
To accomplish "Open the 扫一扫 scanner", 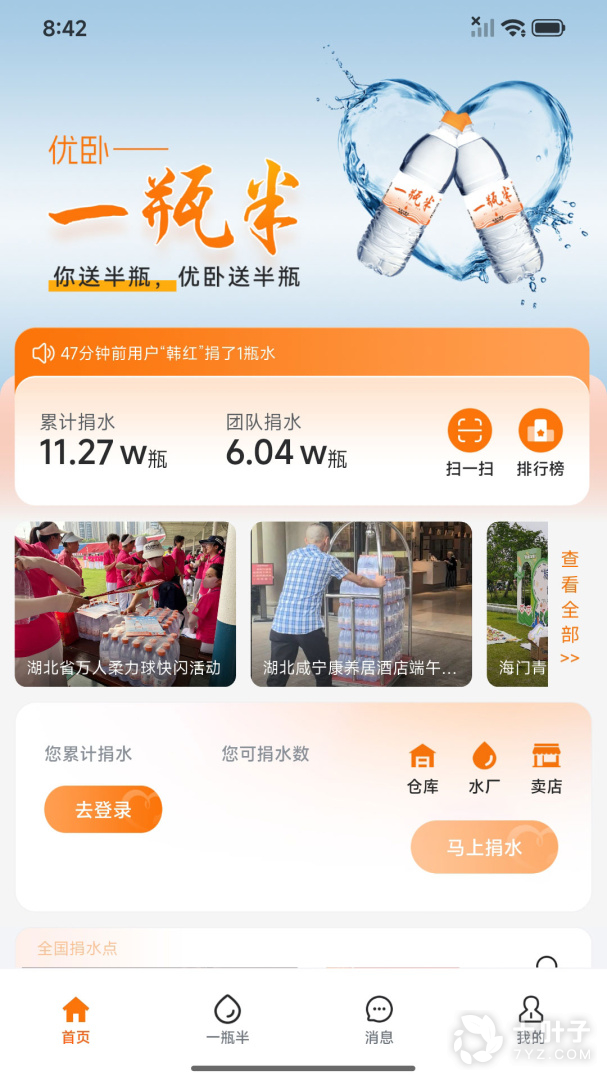I will (x=469, y=442).
